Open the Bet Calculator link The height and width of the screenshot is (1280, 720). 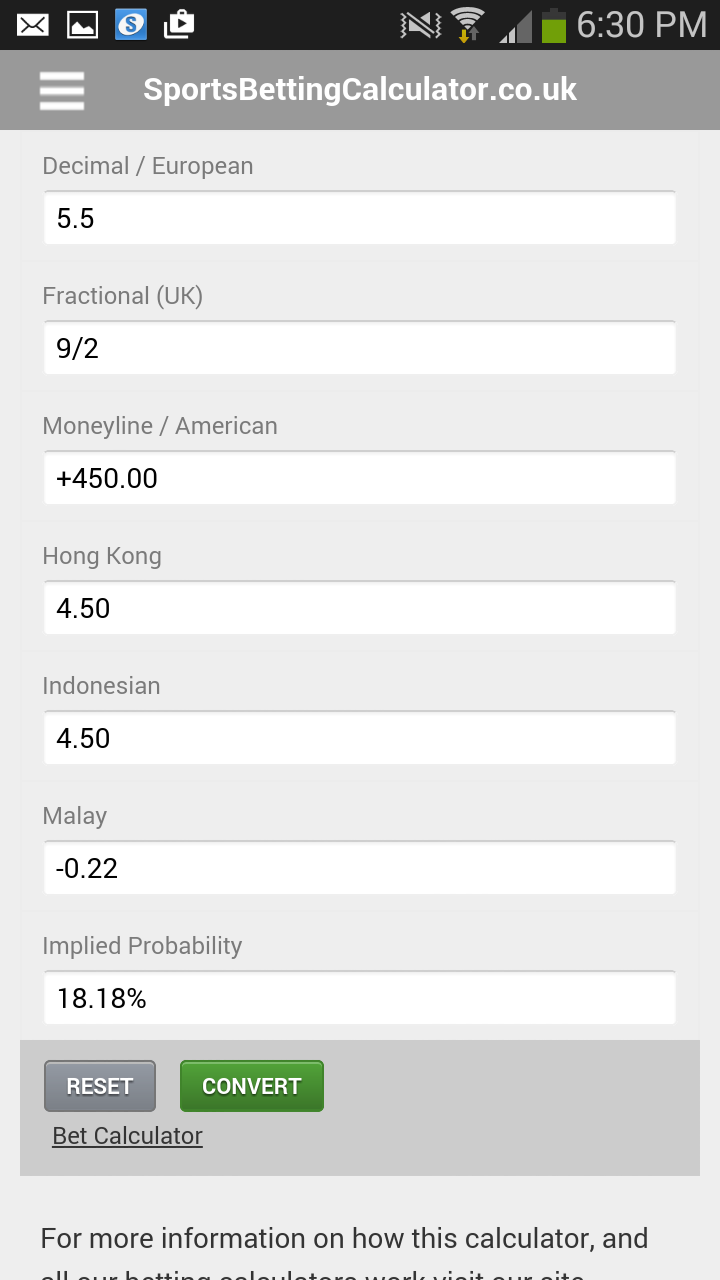click(x=126, y=1135)
